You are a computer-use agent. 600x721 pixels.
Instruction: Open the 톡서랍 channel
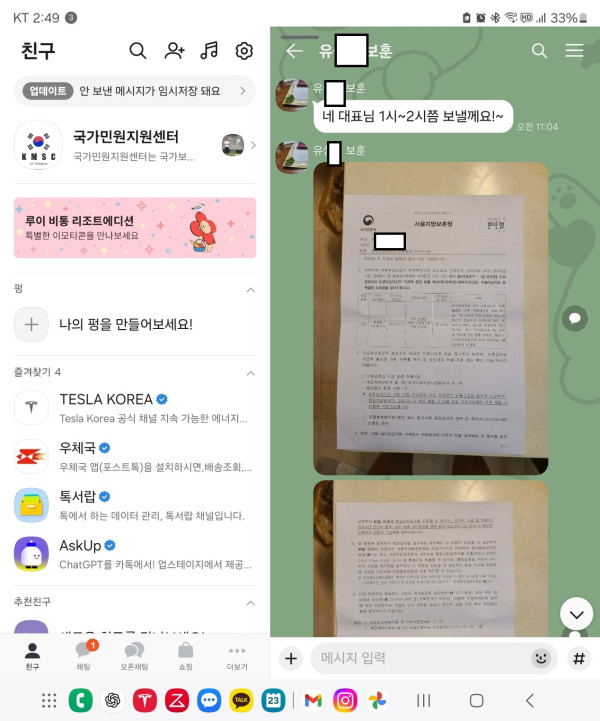pos(130,504)
